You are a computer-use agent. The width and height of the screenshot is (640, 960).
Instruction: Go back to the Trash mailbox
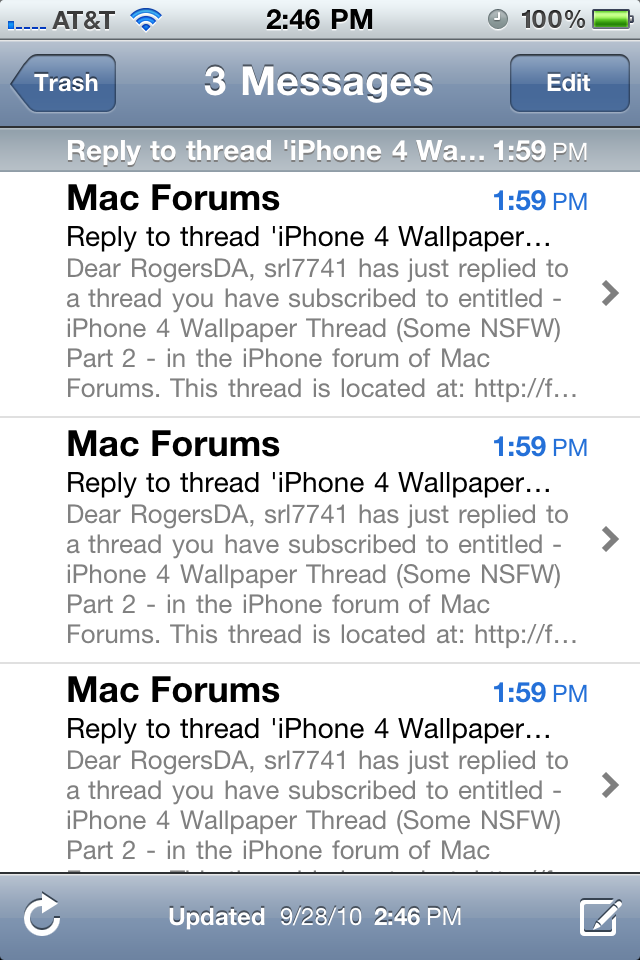pyautogui.click(x=64, y=83)
